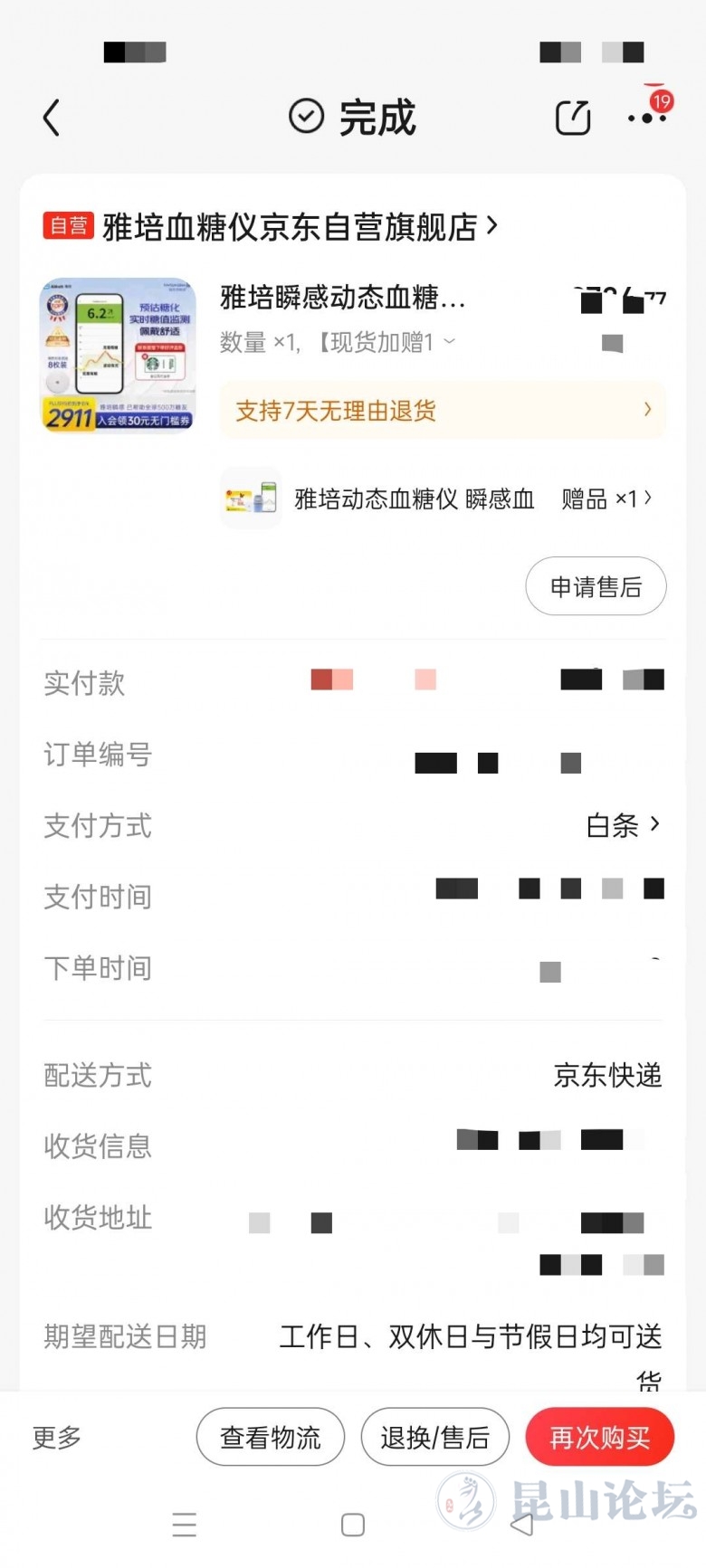
Task: Tap 申请售后 to request after-sales service
Action: [596, 586]
